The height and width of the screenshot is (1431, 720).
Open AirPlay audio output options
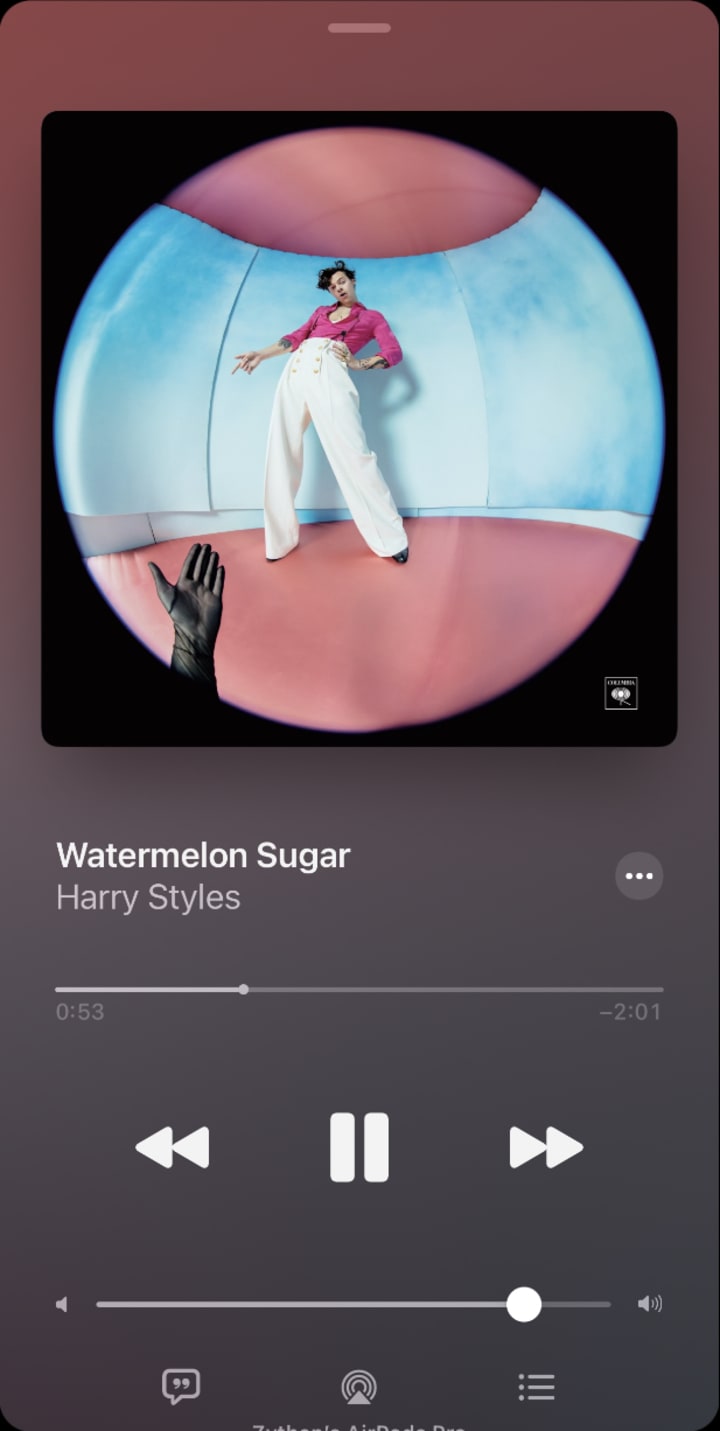pyautogui.click(x=358, y=1387)
